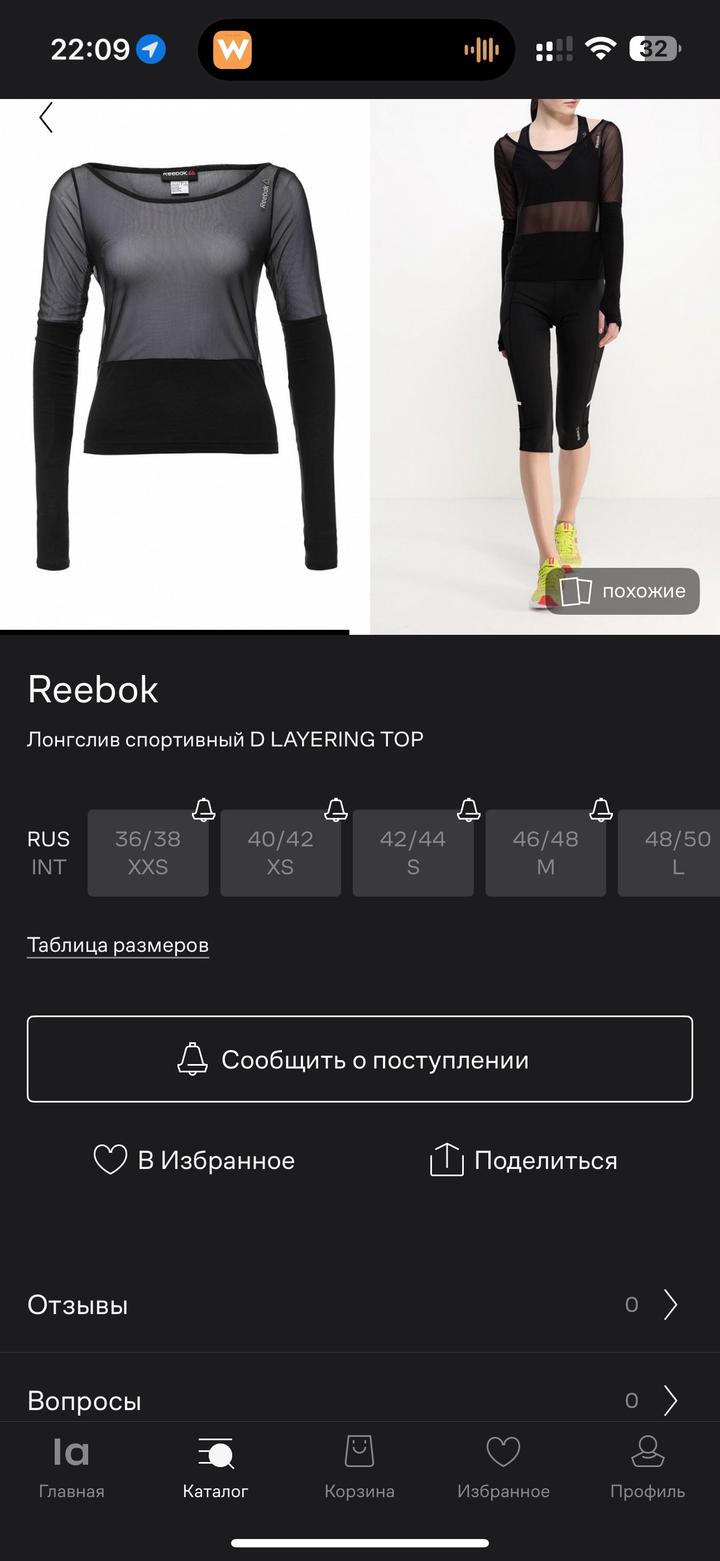Open the похожие similar items button
Image resolution: width=720 pixels, height=1561 pixels.
click(624, 591)
